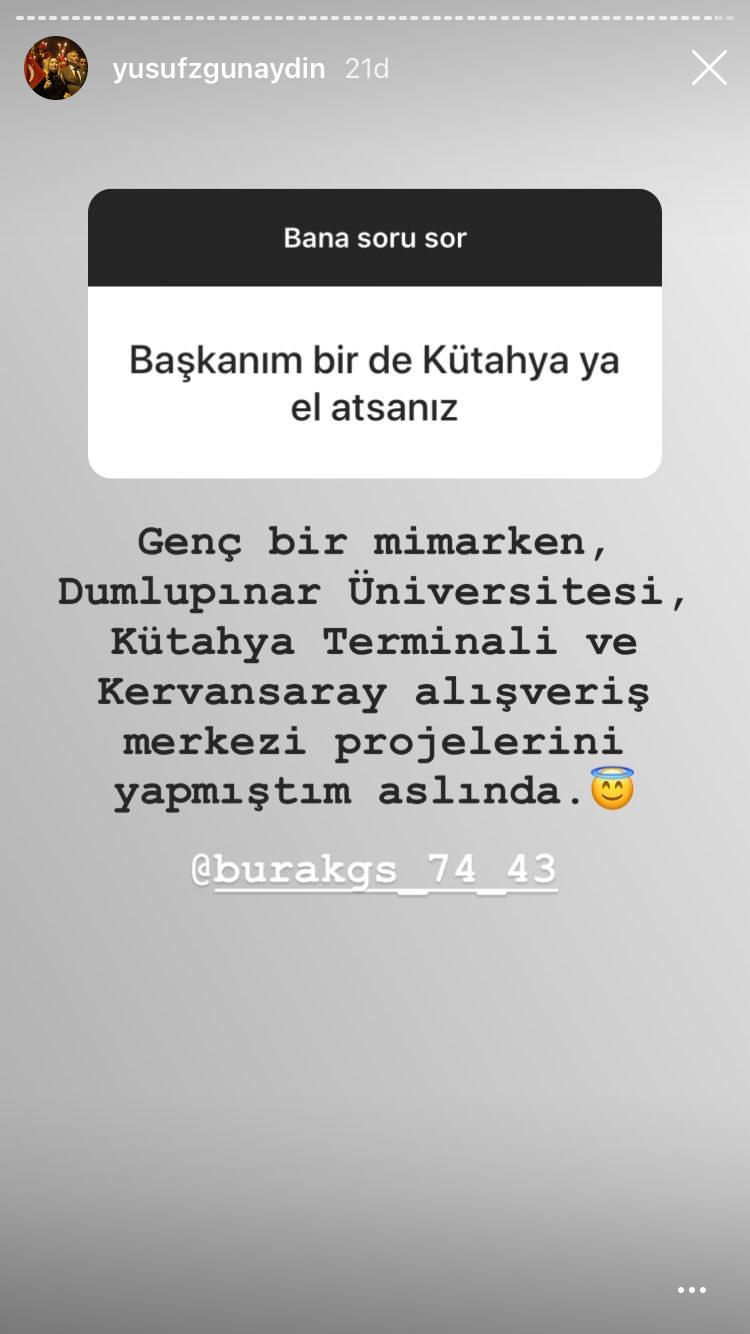This screenshot has height=1334, width=750.
Task: Open the @burakgs_74_43 mention
Action: point(374,868)
